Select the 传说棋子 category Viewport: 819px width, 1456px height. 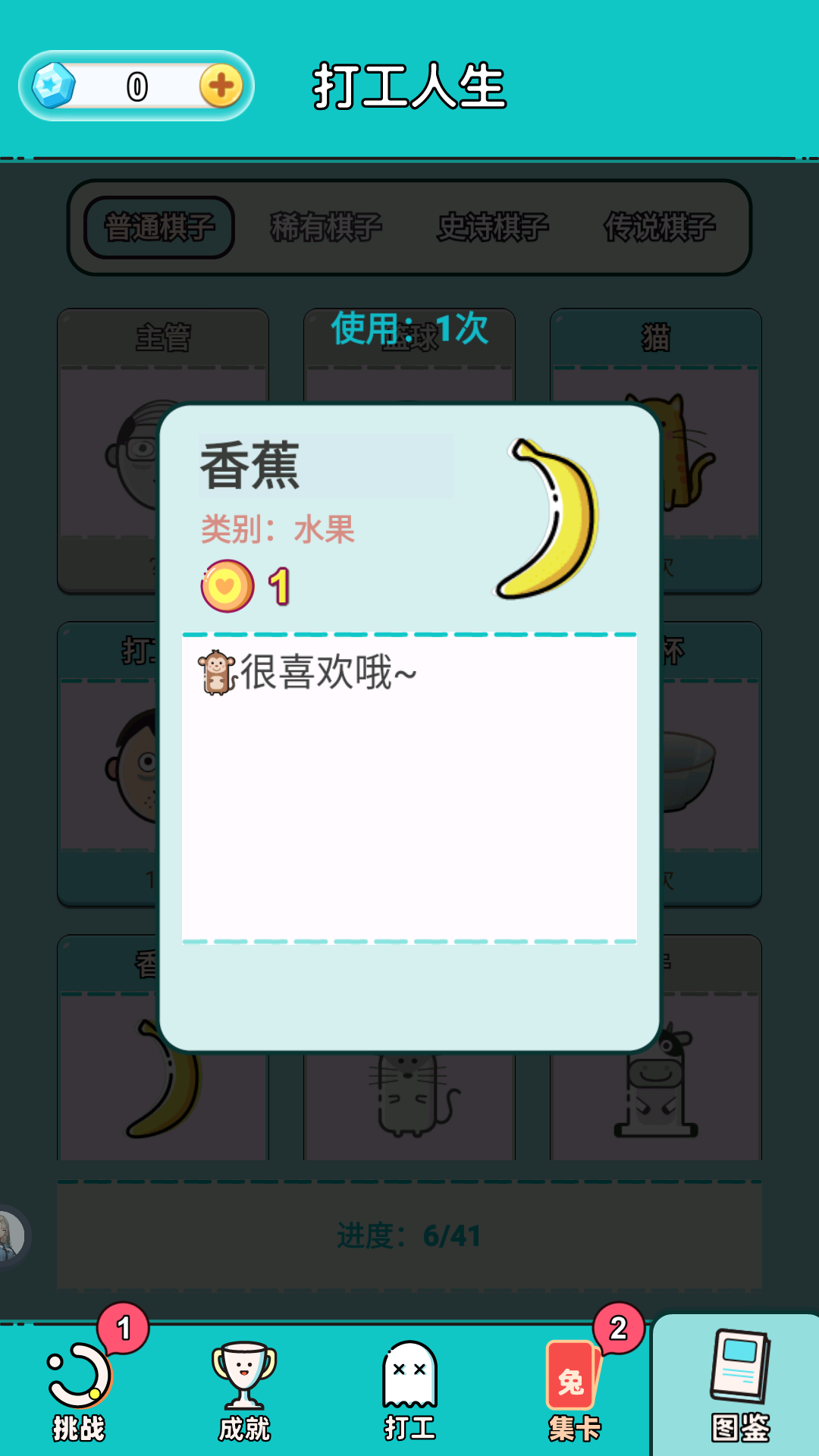(660, 227)
